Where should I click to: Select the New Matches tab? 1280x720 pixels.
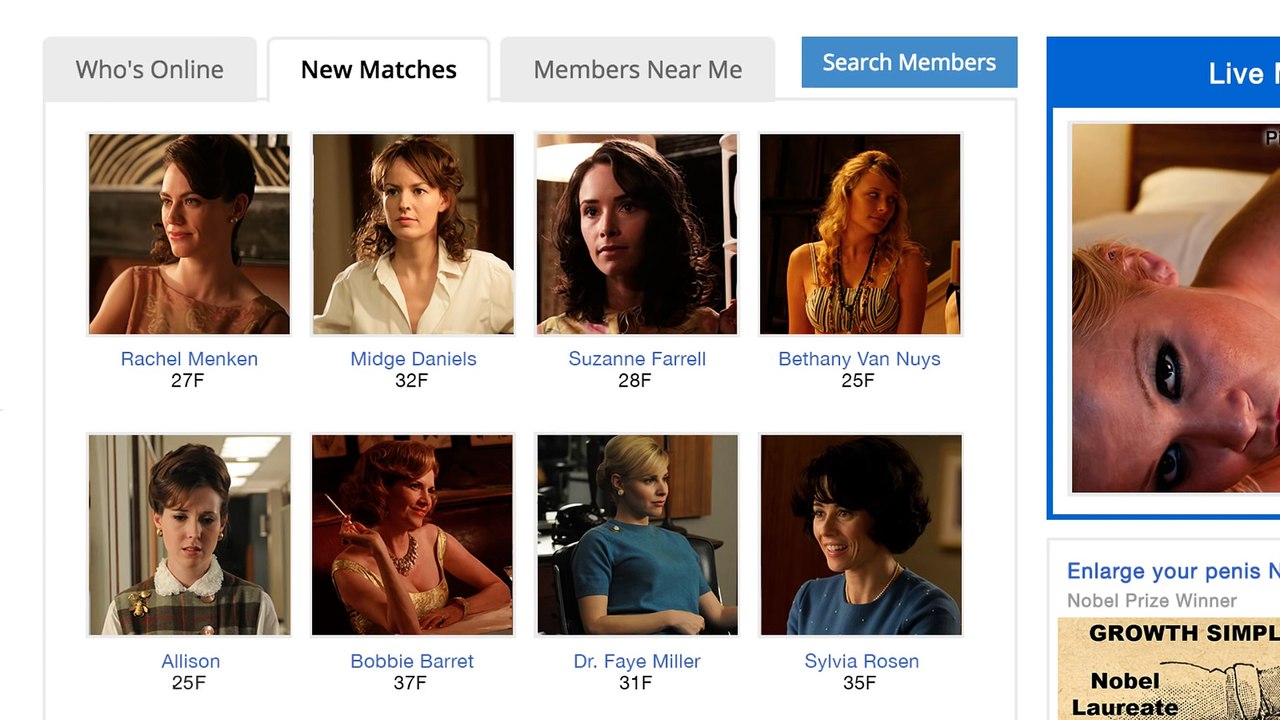(378, 70)
